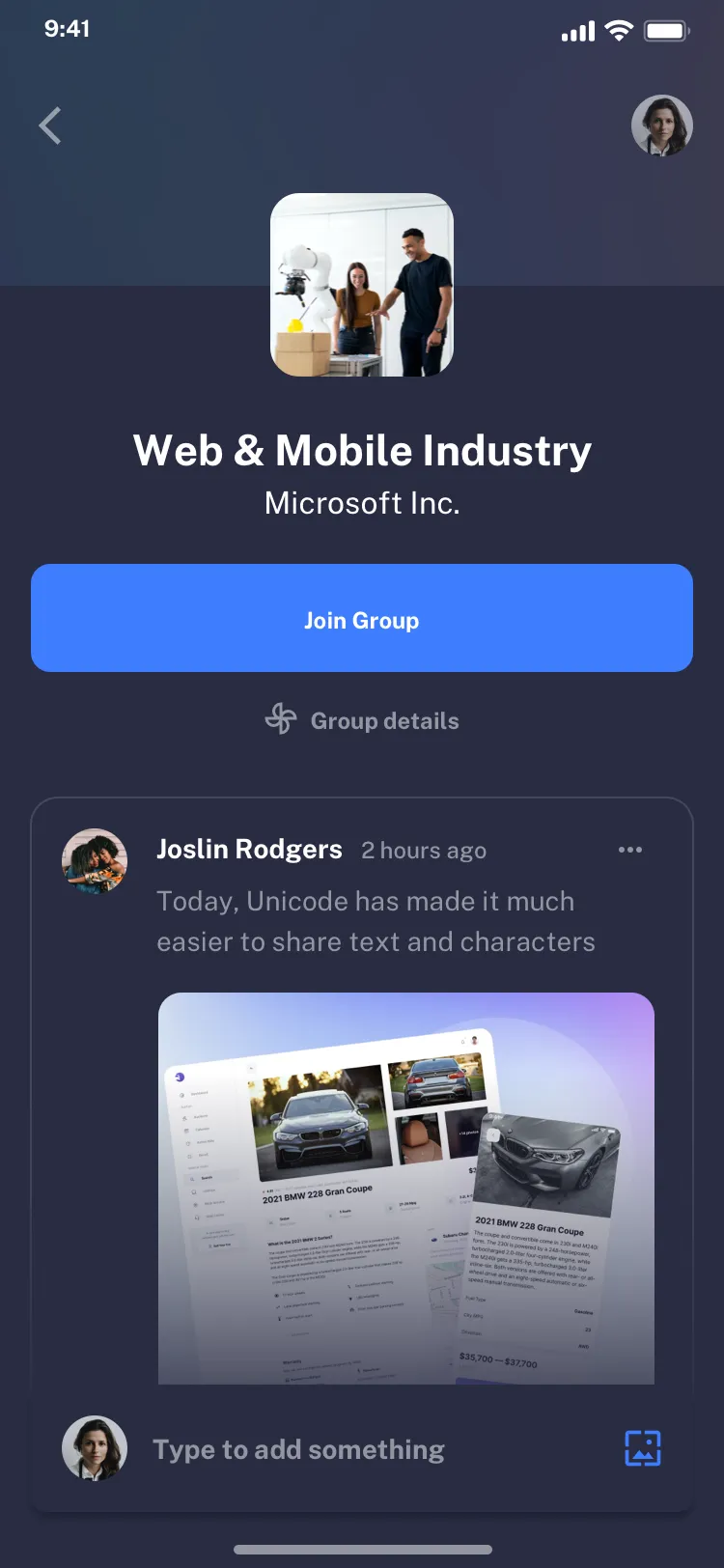Image resolution: width=724 pixels, height=1568 pixels.
Task: Tap Joslin Rodgers' profile picture
Action: [x=95, y=861]
